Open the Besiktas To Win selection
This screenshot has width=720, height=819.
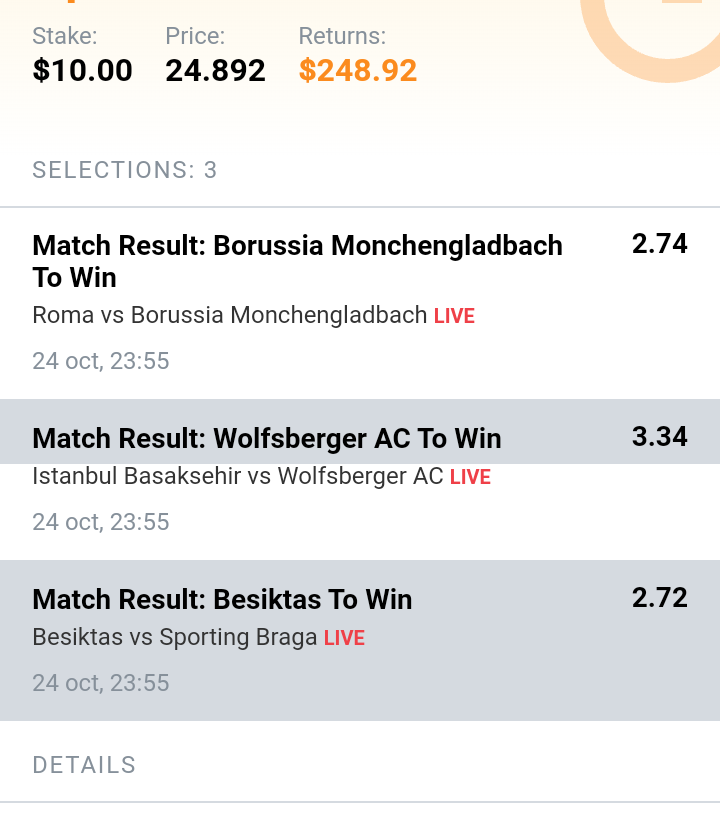222,600
